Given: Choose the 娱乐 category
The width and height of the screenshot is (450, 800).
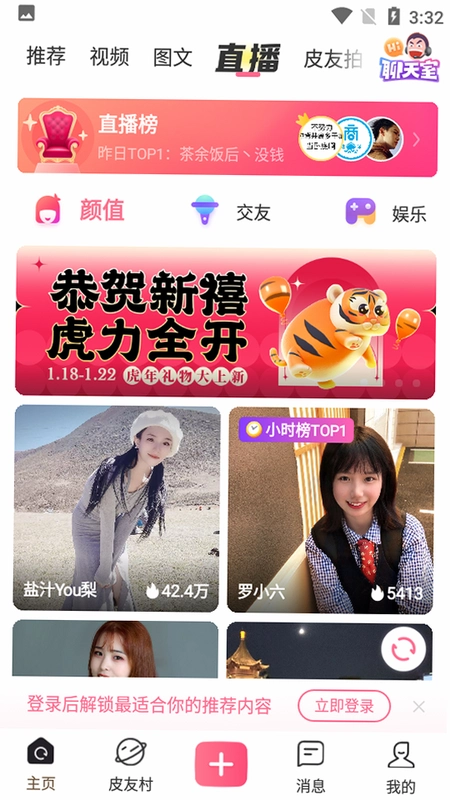Looking at the screenshot, I should [x=386, y=212].
